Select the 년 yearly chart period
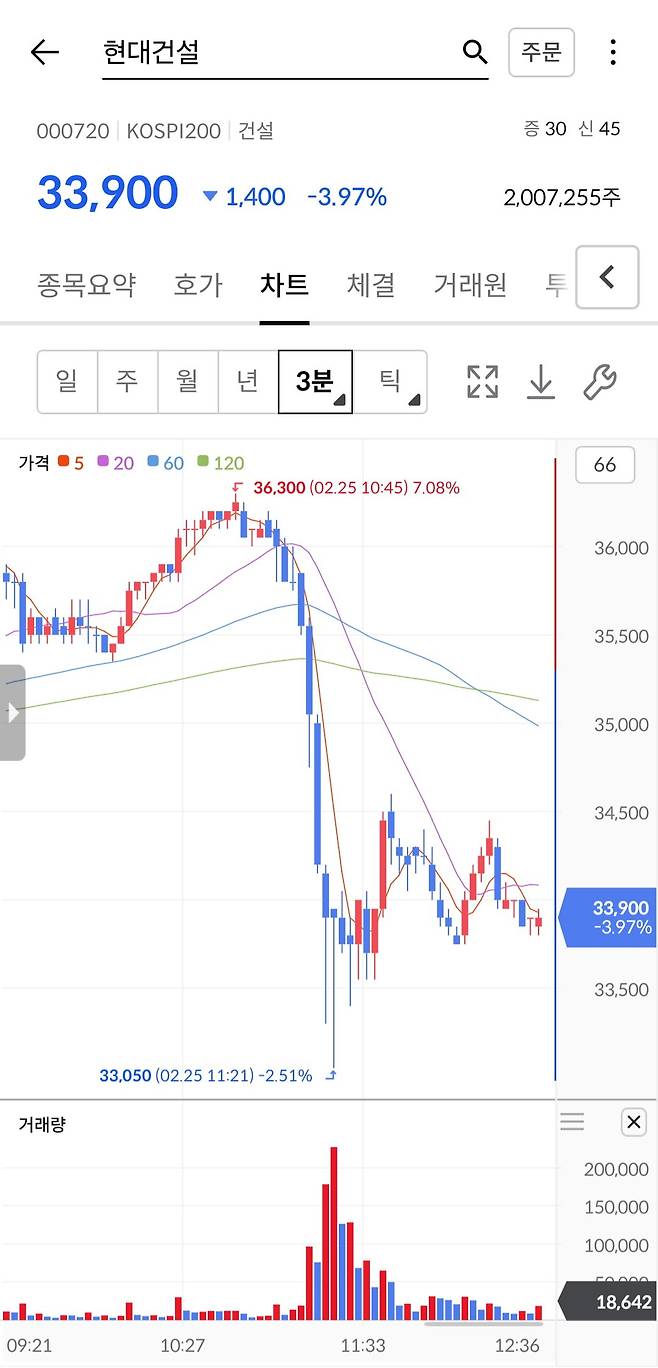This screenshot has height=1368, width=658. (x=247, y=381)
